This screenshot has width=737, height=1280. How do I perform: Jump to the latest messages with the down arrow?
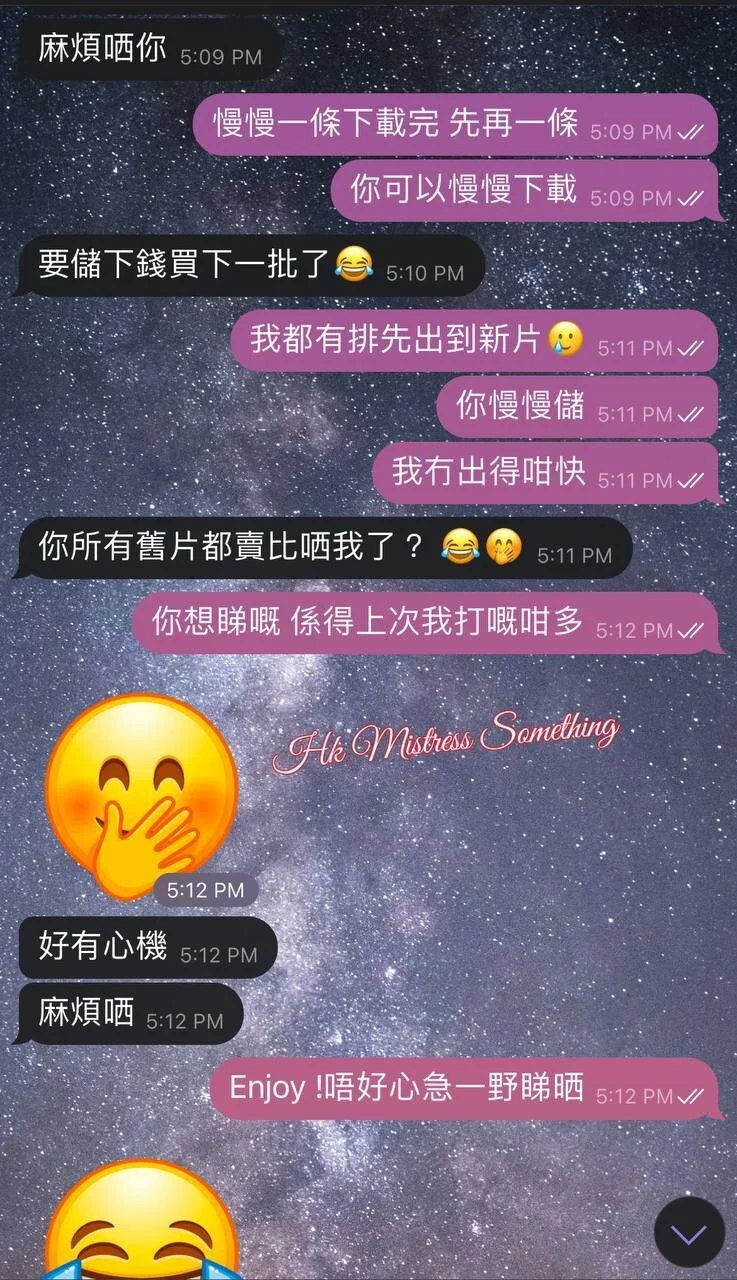pos(689,1232)
